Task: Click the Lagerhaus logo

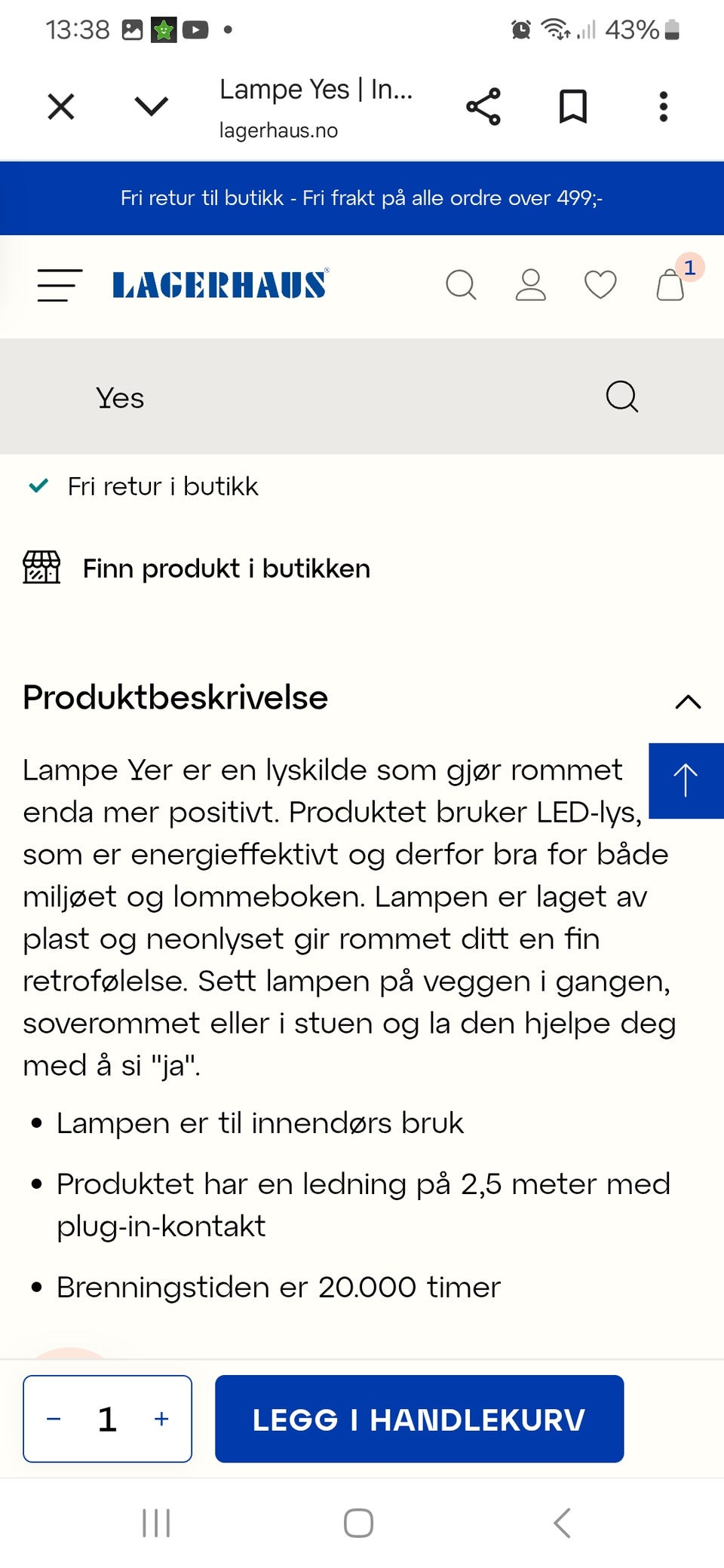Action: pos(219,285)
